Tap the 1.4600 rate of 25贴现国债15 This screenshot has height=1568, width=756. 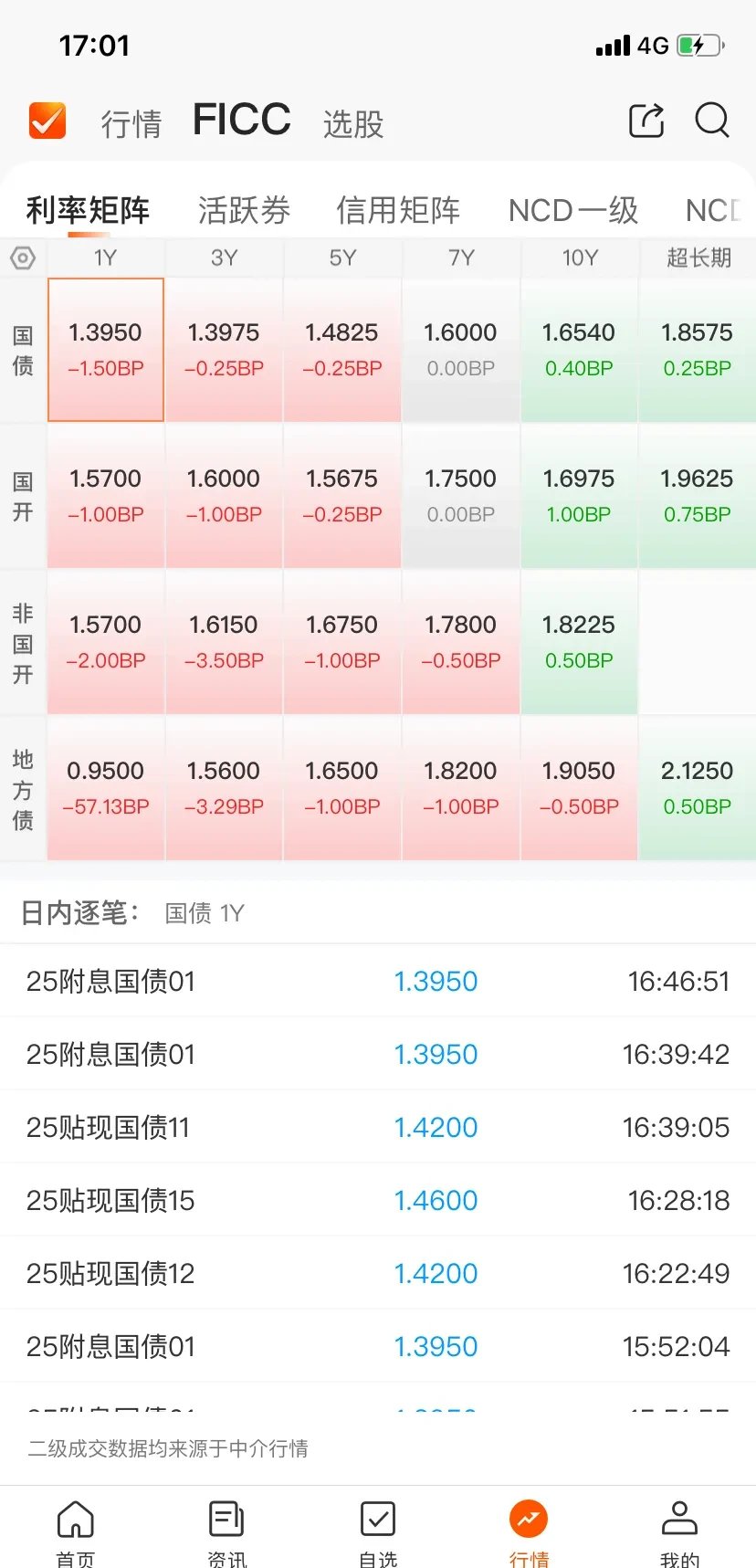point(436,1200)
